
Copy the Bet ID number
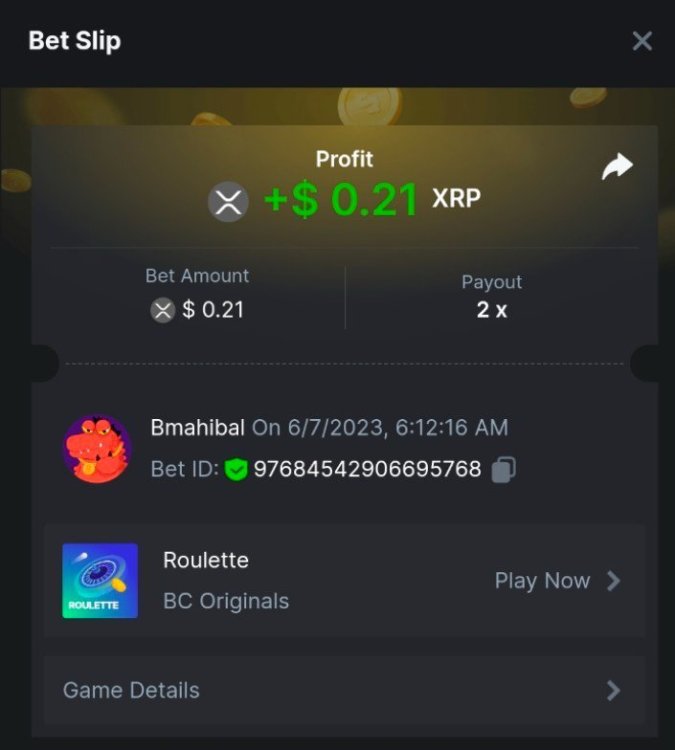click(x=504, y=469)
